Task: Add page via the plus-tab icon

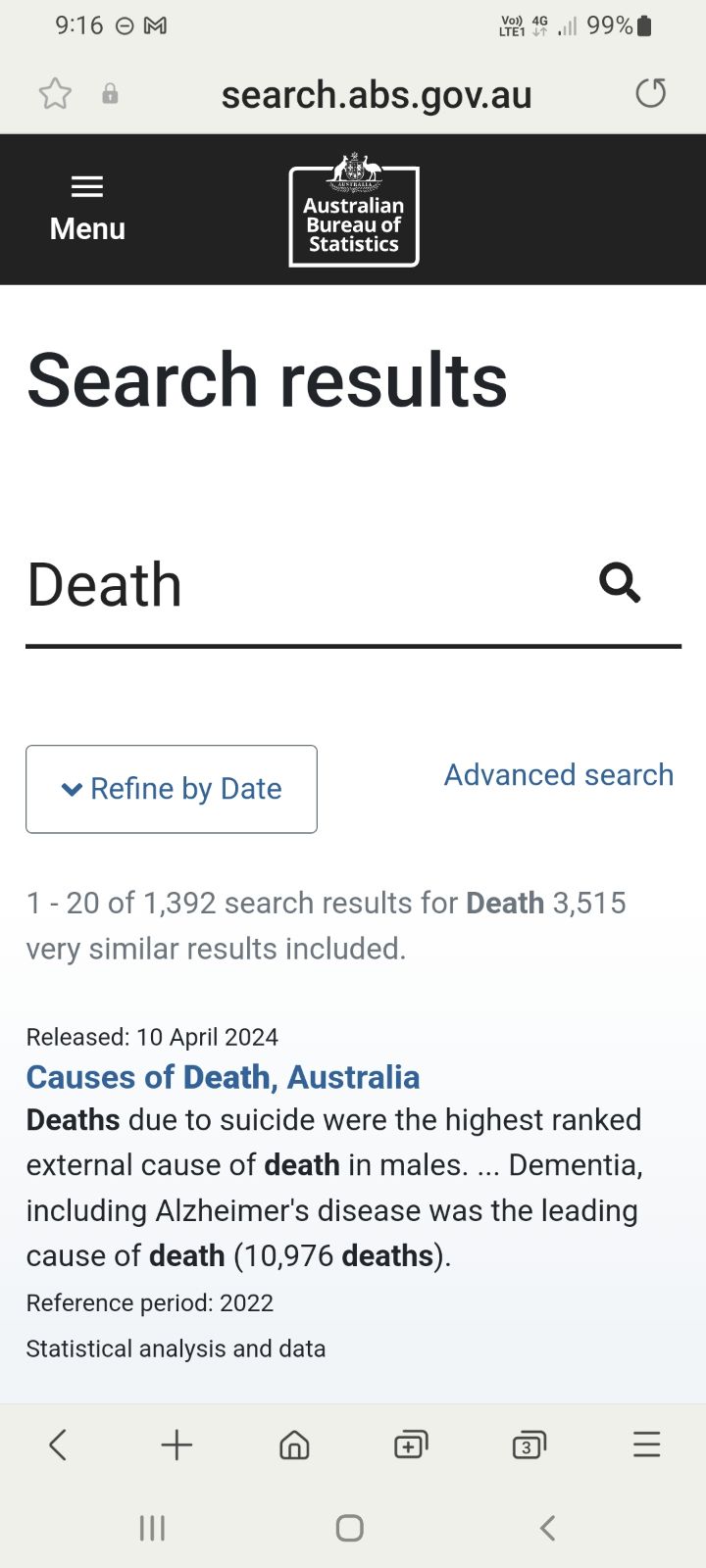Action: [x=411, y=1445]
